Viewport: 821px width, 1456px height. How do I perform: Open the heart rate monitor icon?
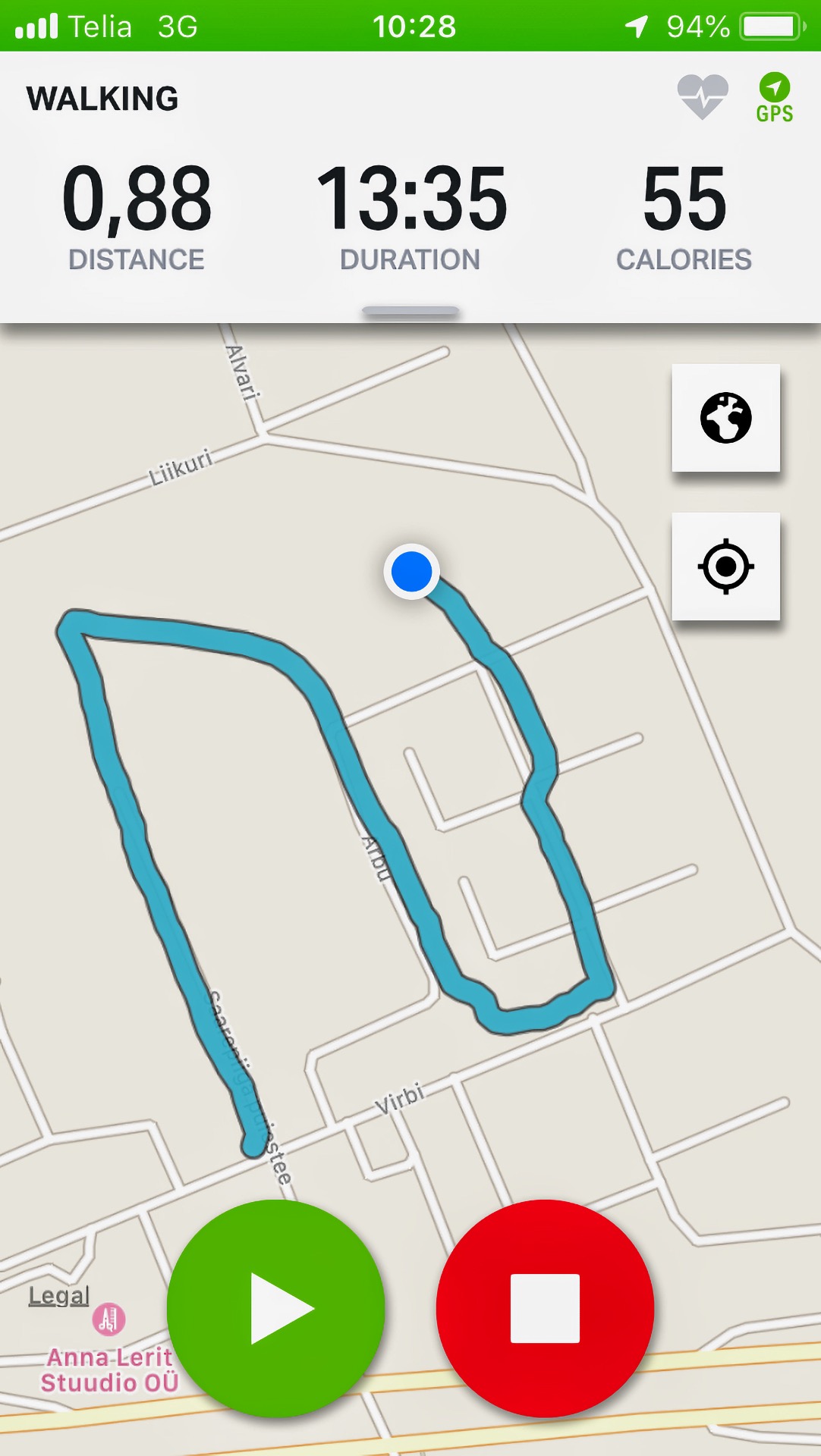pos(703,97)
